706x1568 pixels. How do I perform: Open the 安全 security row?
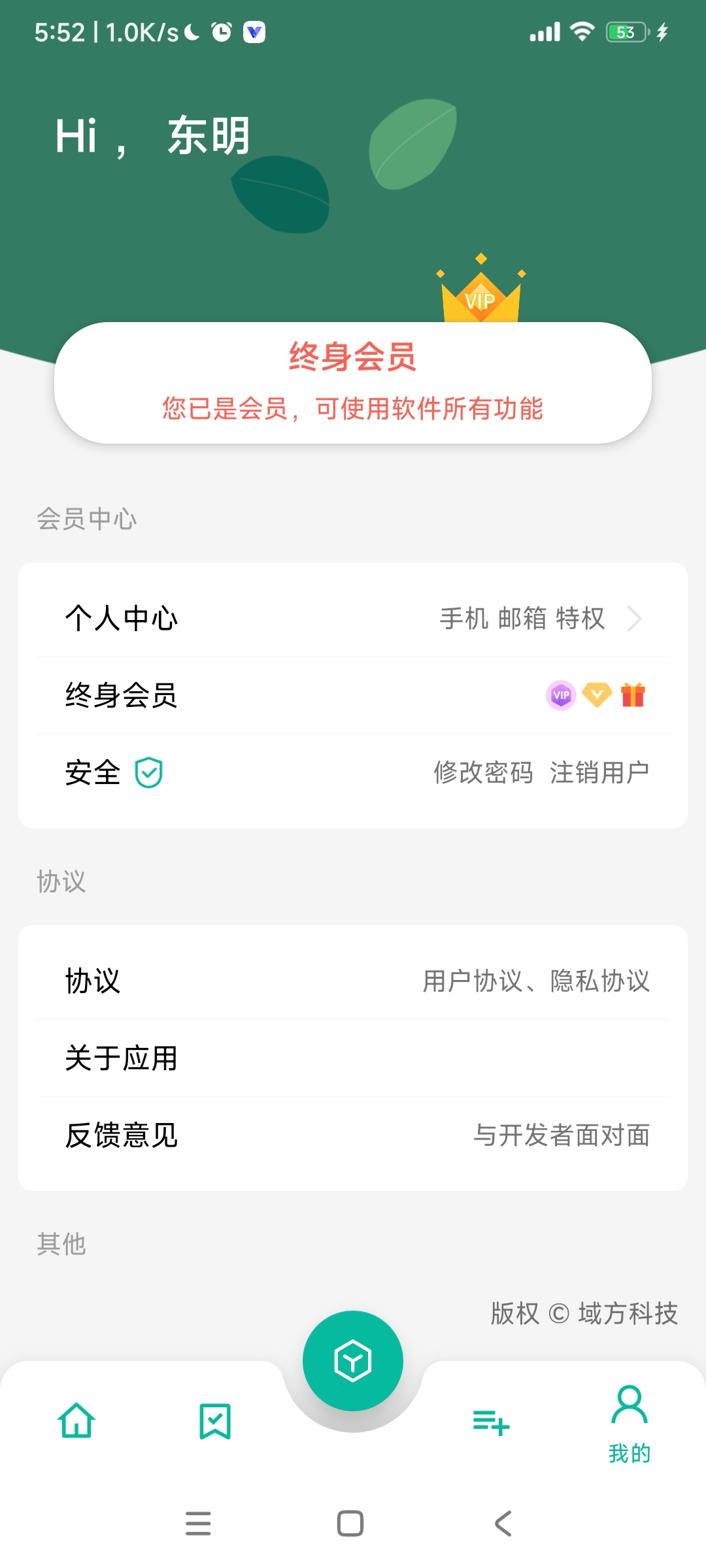353,773
